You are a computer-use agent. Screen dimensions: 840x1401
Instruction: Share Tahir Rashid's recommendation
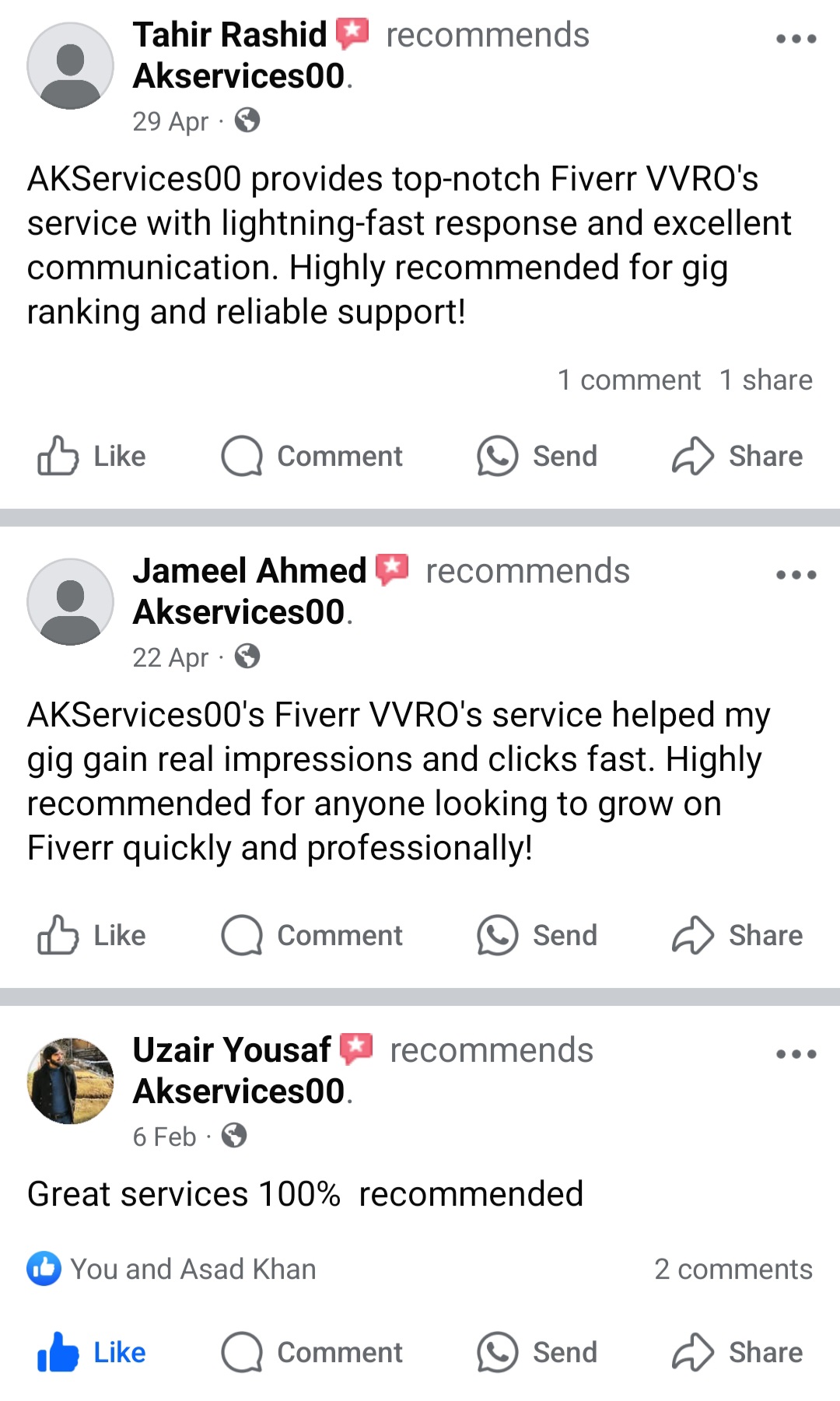click(x=737, y=456)
